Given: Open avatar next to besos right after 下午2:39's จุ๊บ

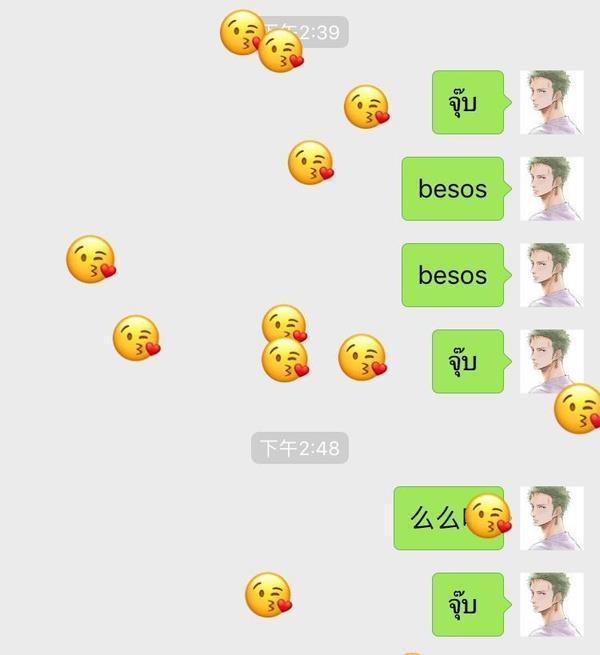Looking at the screenshot, I should coord(551,189).
